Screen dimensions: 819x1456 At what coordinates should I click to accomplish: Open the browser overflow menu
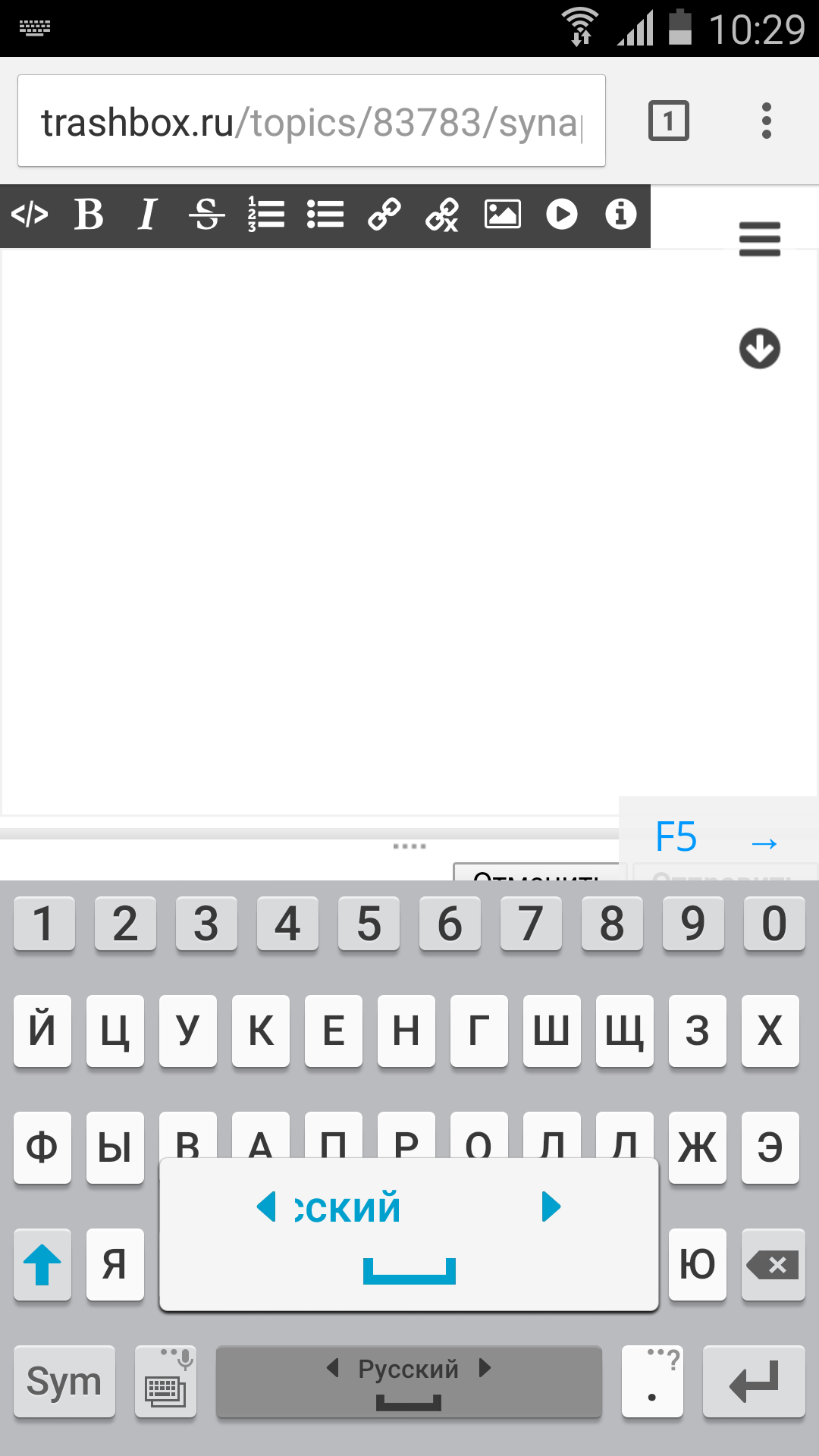click(x=767, y=121)
